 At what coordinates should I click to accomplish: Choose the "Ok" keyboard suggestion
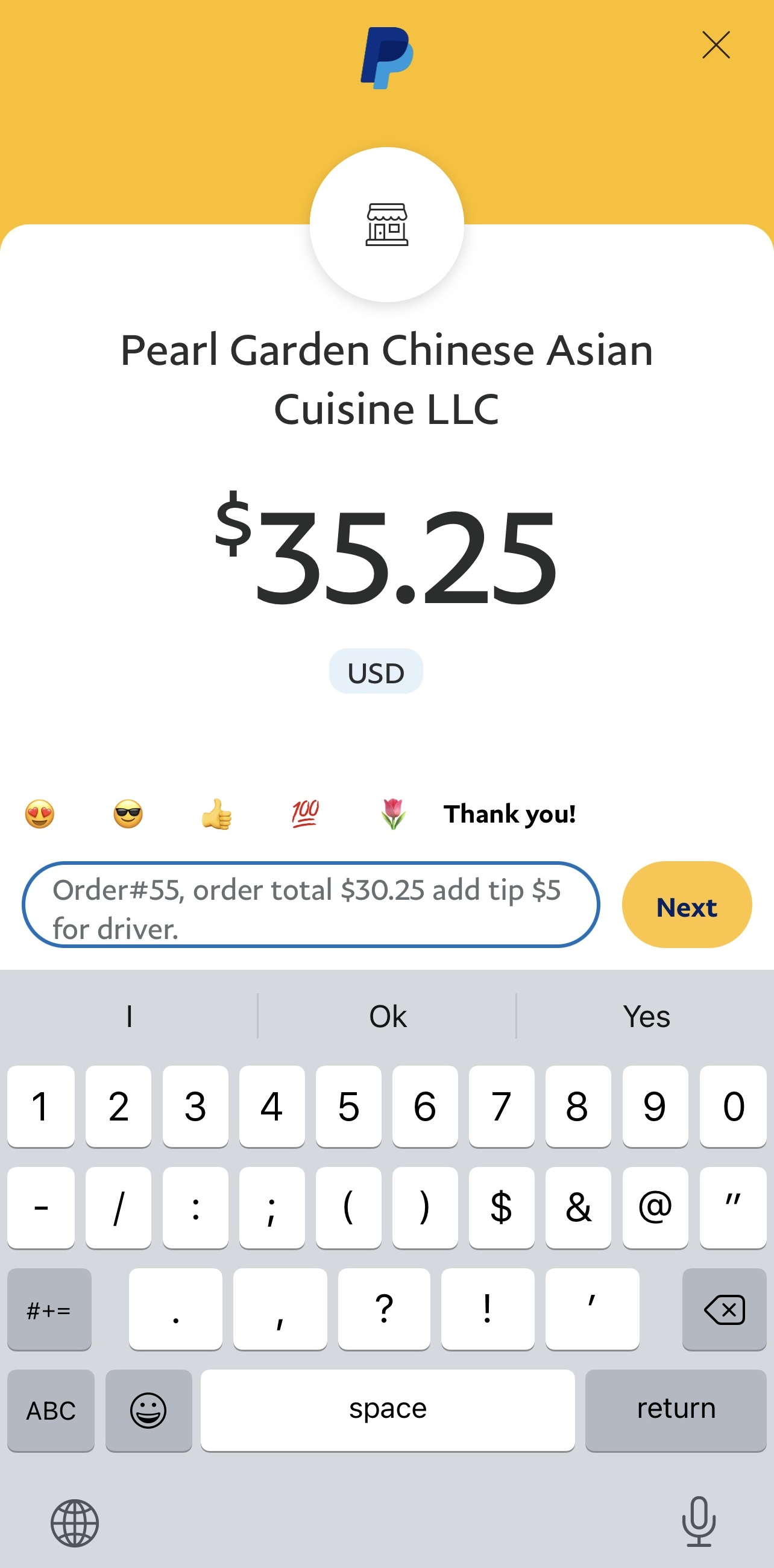click(x=387, y=1017)
